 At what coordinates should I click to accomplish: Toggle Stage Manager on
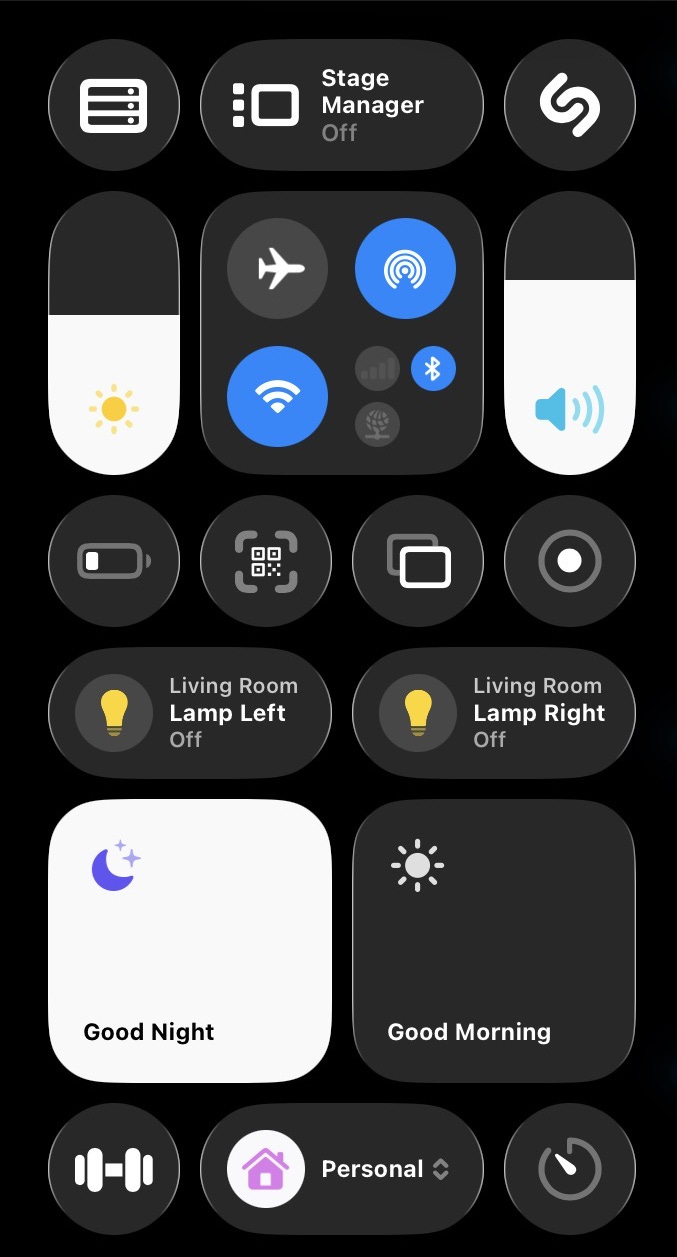click(341, 105)
